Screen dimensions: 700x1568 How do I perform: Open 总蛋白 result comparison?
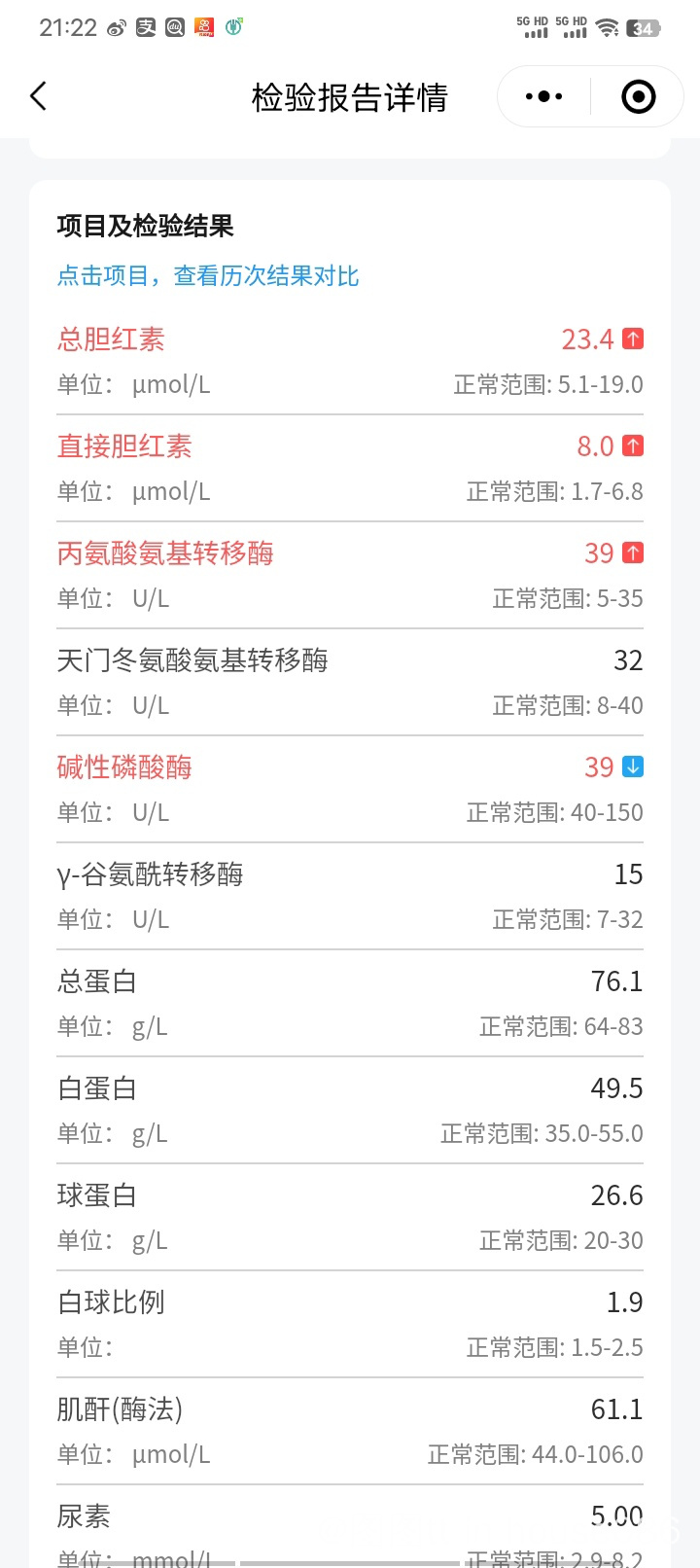pos(350,1004)
